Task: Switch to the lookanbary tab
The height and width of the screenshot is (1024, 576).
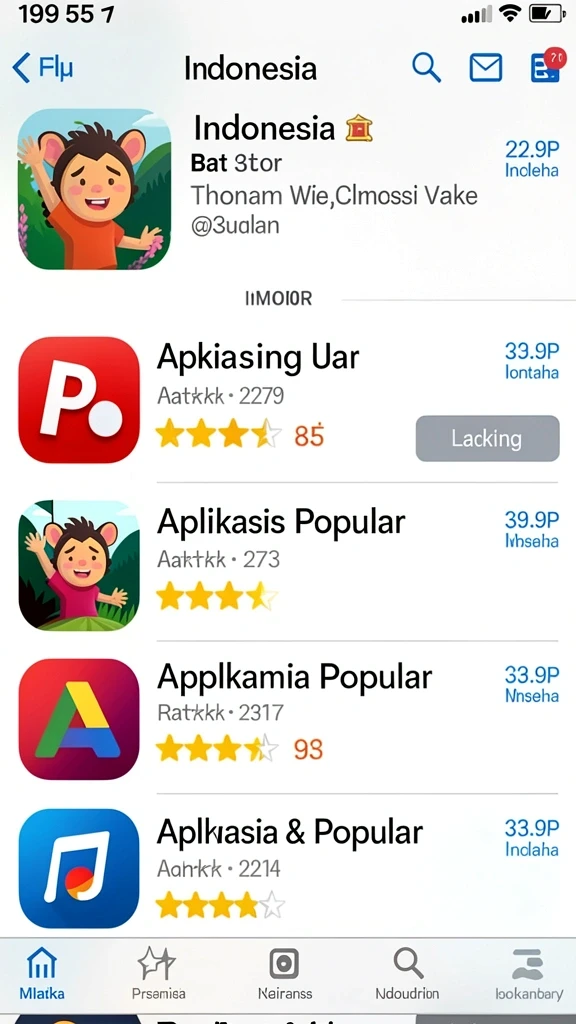Action: pyautogui.click(x=529, y=973)
